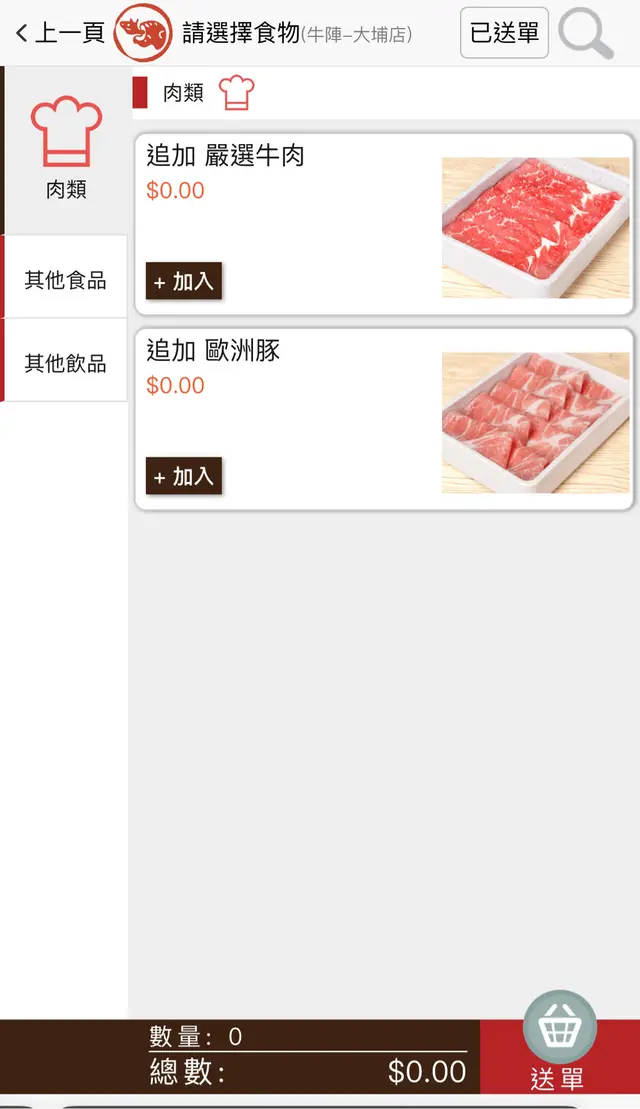This screenshot has height=1109, width=640.
Task: Add 追加 歐洲豚 to the order
Action: pos(184,476)
